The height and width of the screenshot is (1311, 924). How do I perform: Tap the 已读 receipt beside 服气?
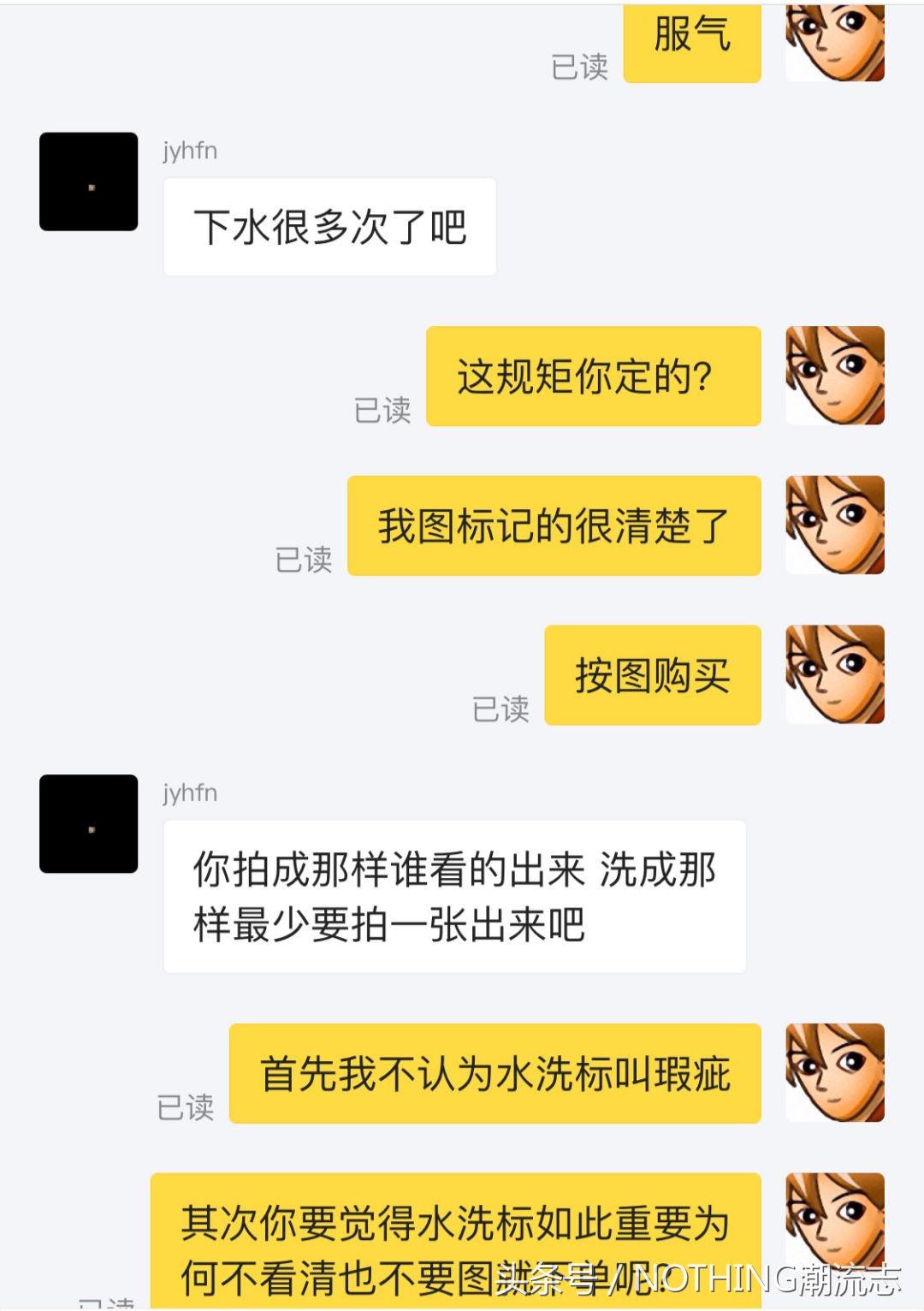coord(577,70)
